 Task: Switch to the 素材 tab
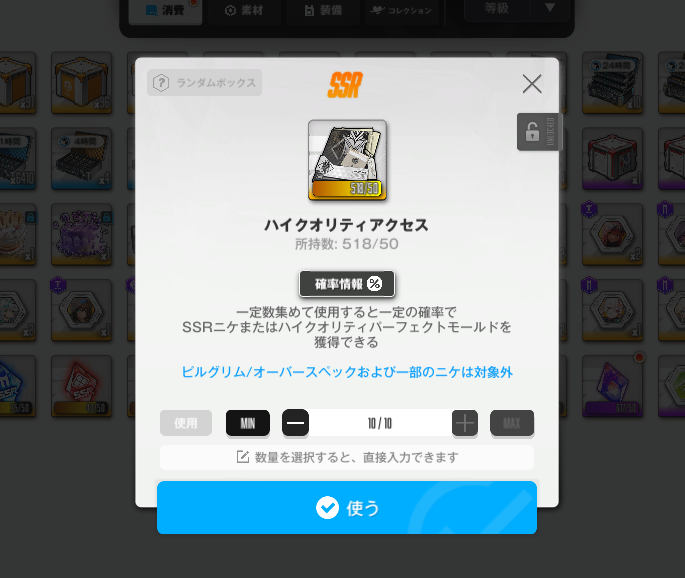pyautogui.click(x=243, y=11)
